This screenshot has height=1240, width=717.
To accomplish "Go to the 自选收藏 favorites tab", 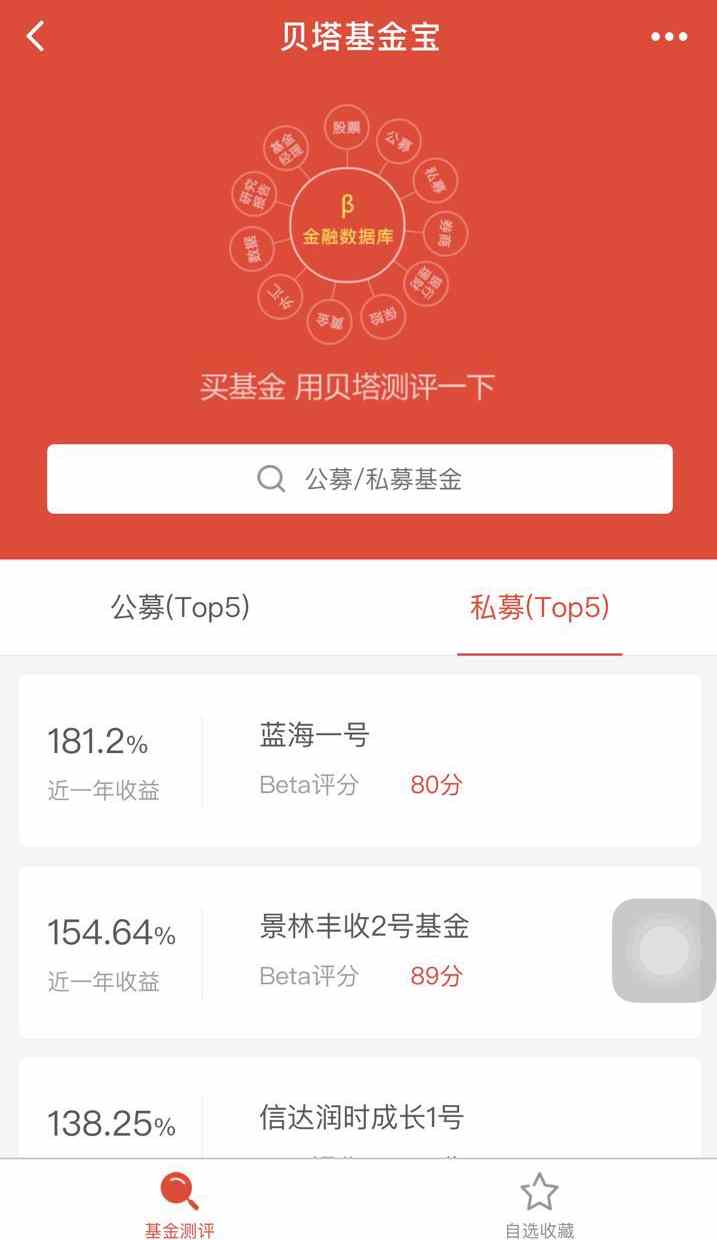I will pos(539,1205).
